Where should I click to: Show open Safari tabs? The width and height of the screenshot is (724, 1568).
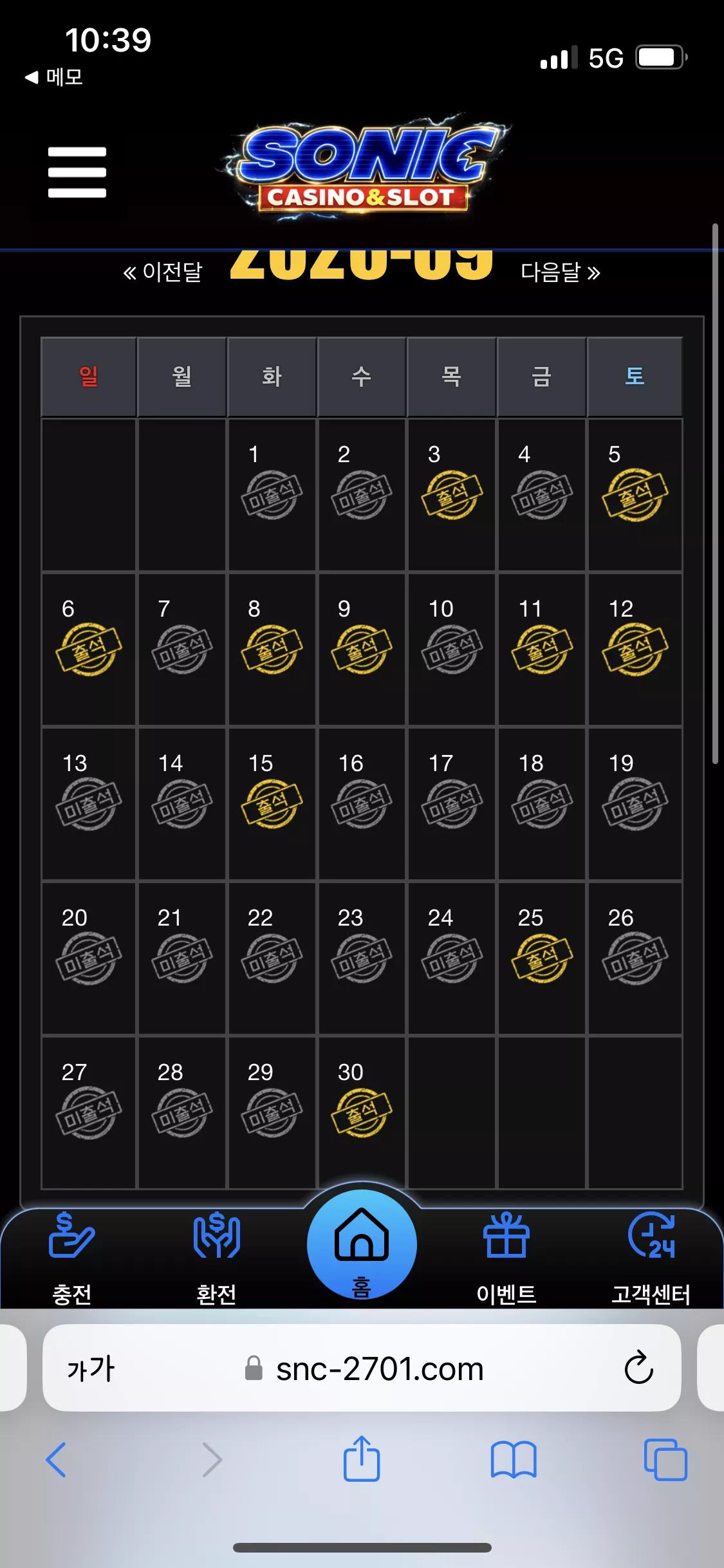pyautogui.click(x=665, y=1459)
